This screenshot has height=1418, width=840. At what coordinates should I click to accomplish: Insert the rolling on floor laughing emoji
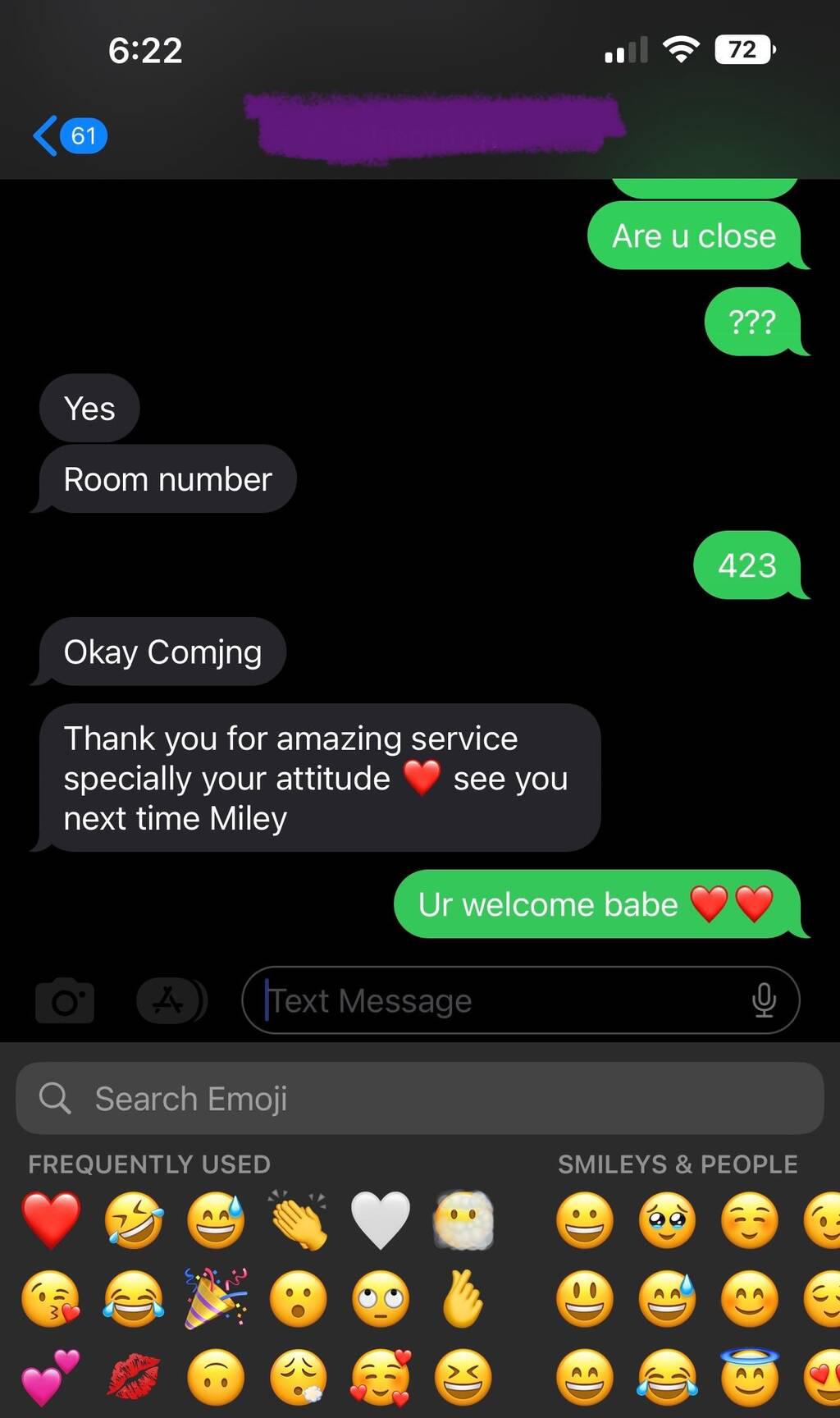tap(134, 1220)
